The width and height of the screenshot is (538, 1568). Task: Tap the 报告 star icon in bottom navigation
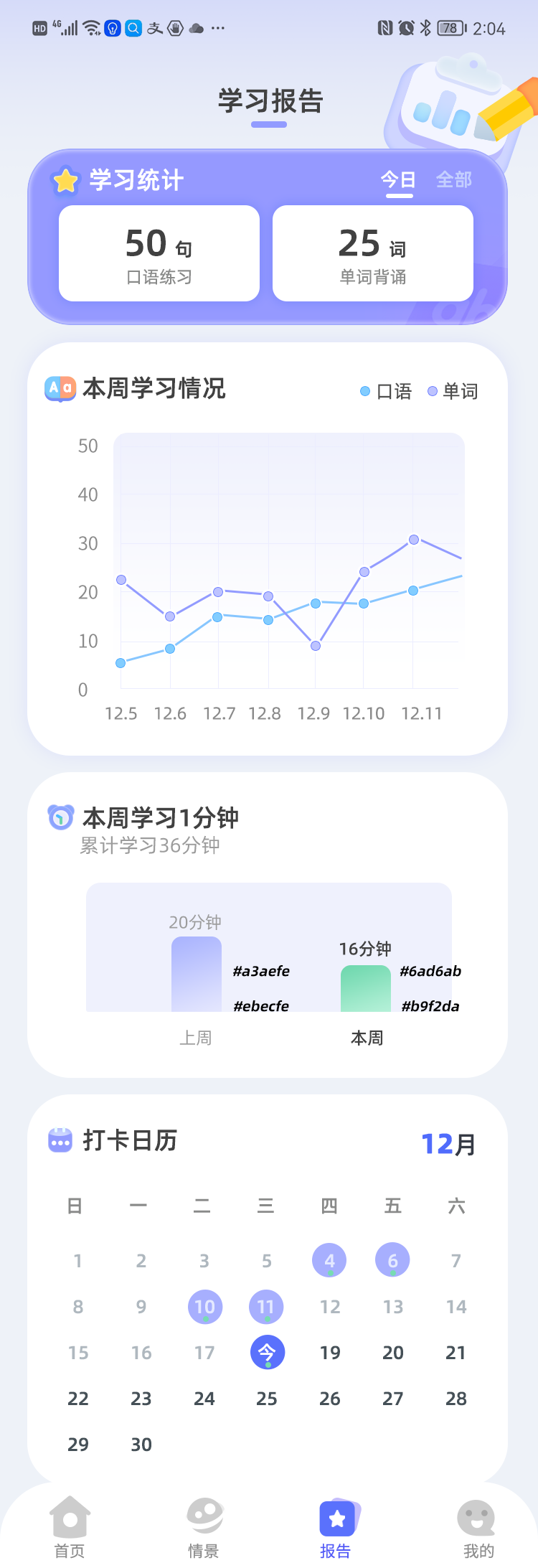click(336, 1518)
